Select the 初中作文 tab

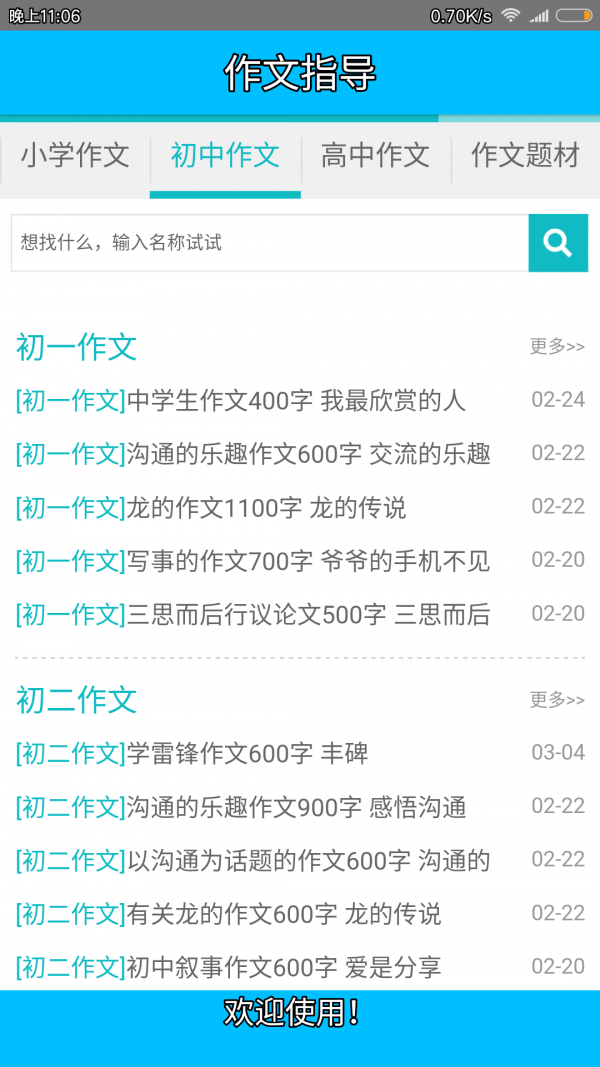[225, 156]
